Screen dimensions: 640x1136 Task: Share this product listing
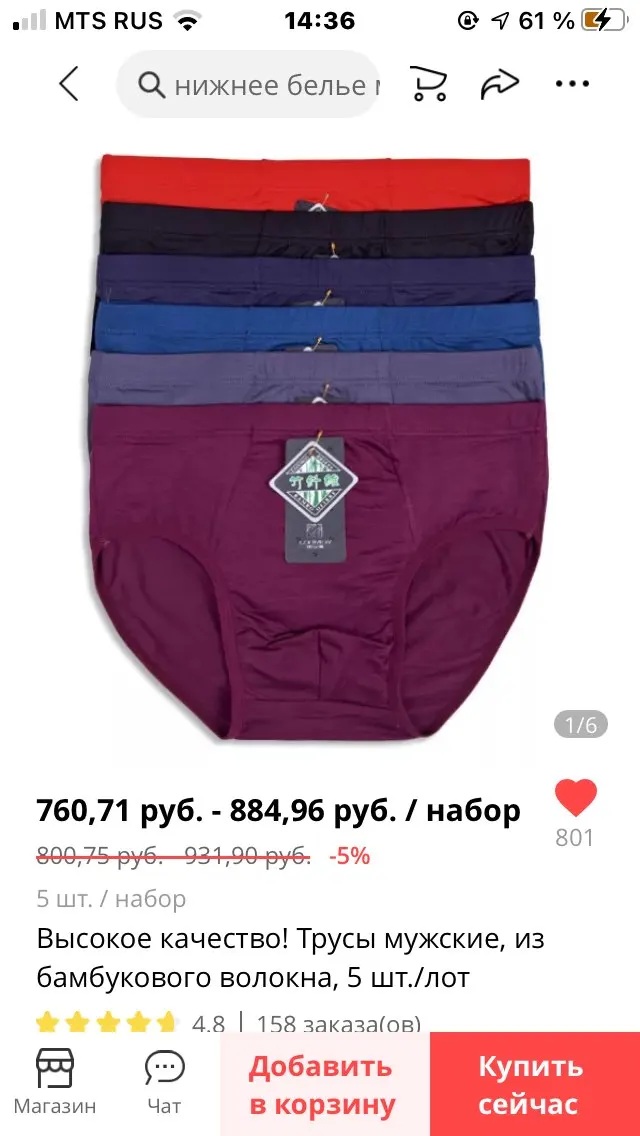coord(500,85)
